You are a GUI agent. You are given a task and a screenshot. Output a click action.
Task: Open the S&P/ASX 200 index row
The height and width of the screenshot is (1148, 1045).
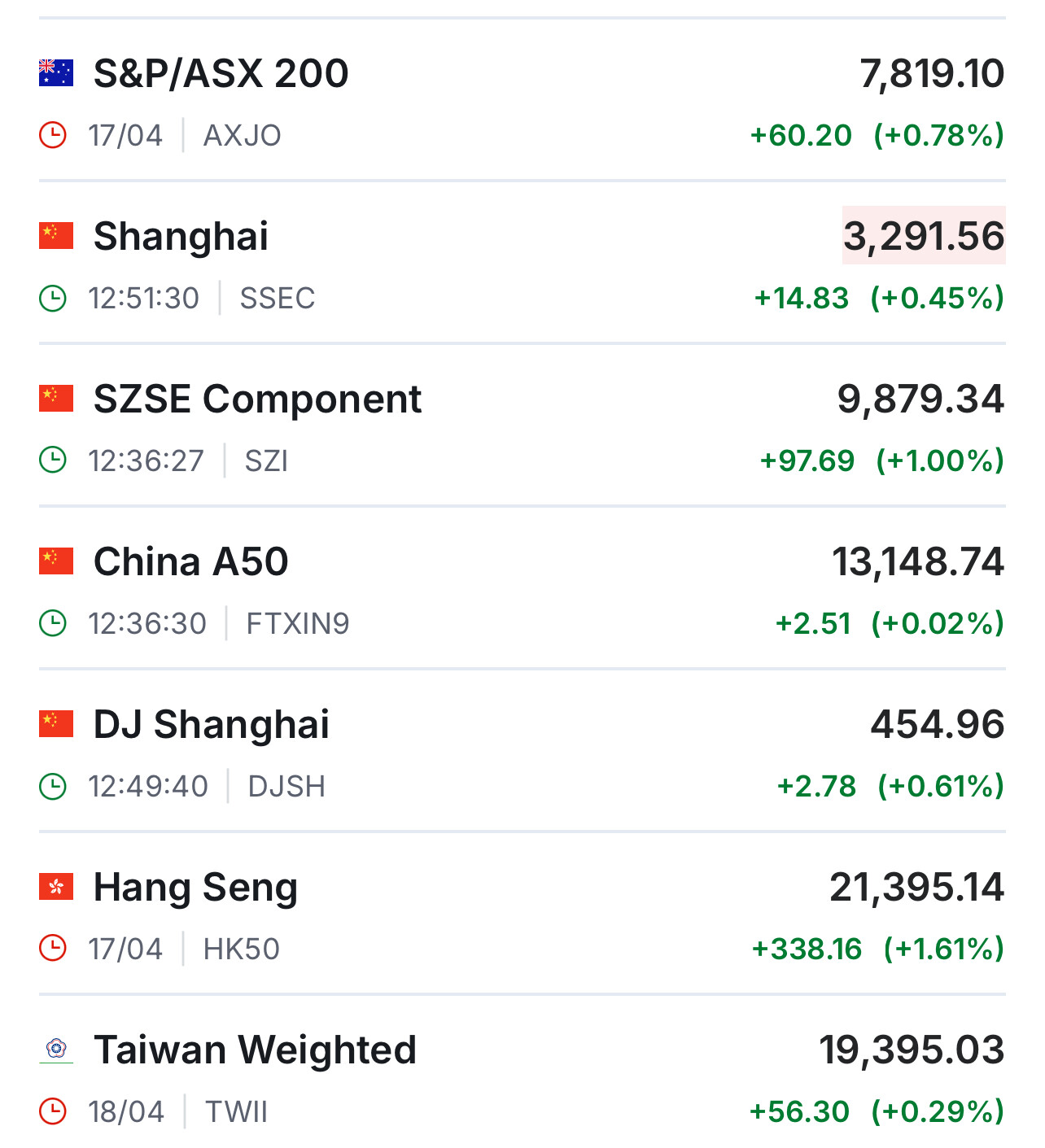point(221,74)
